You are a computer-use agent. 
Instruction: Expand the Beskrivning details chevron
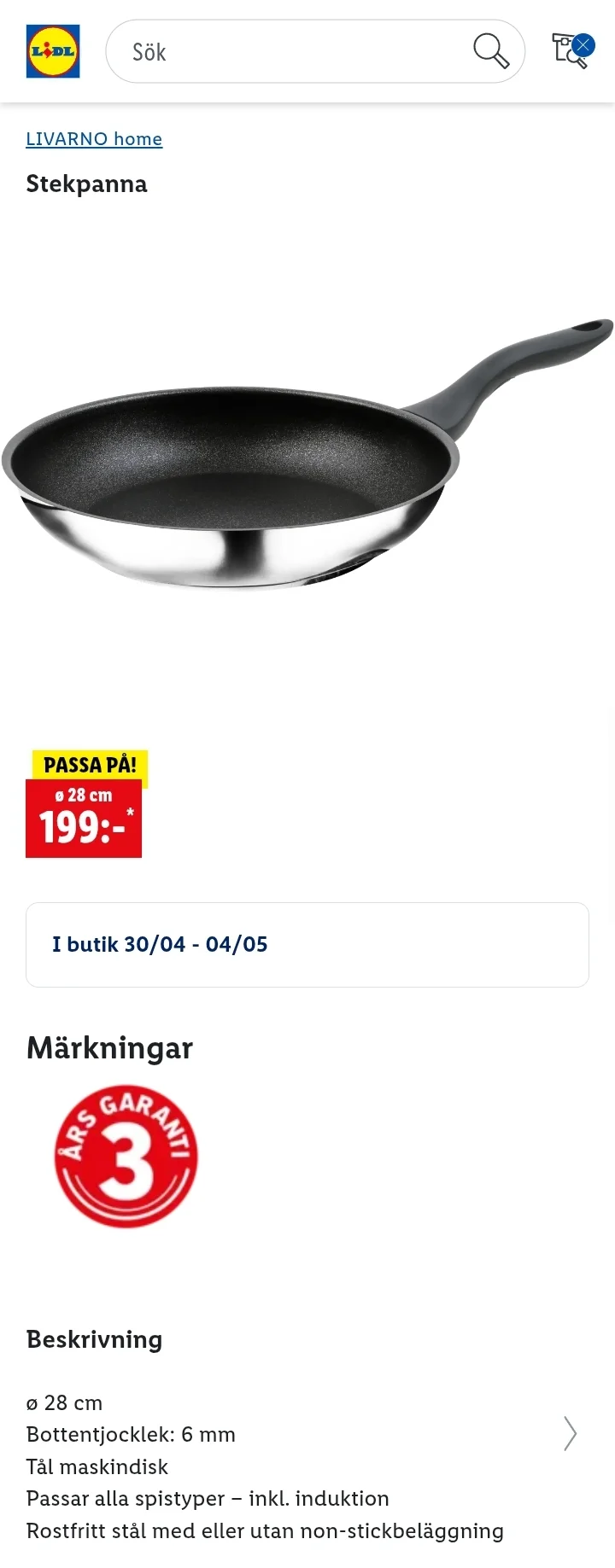(570, 1433)
